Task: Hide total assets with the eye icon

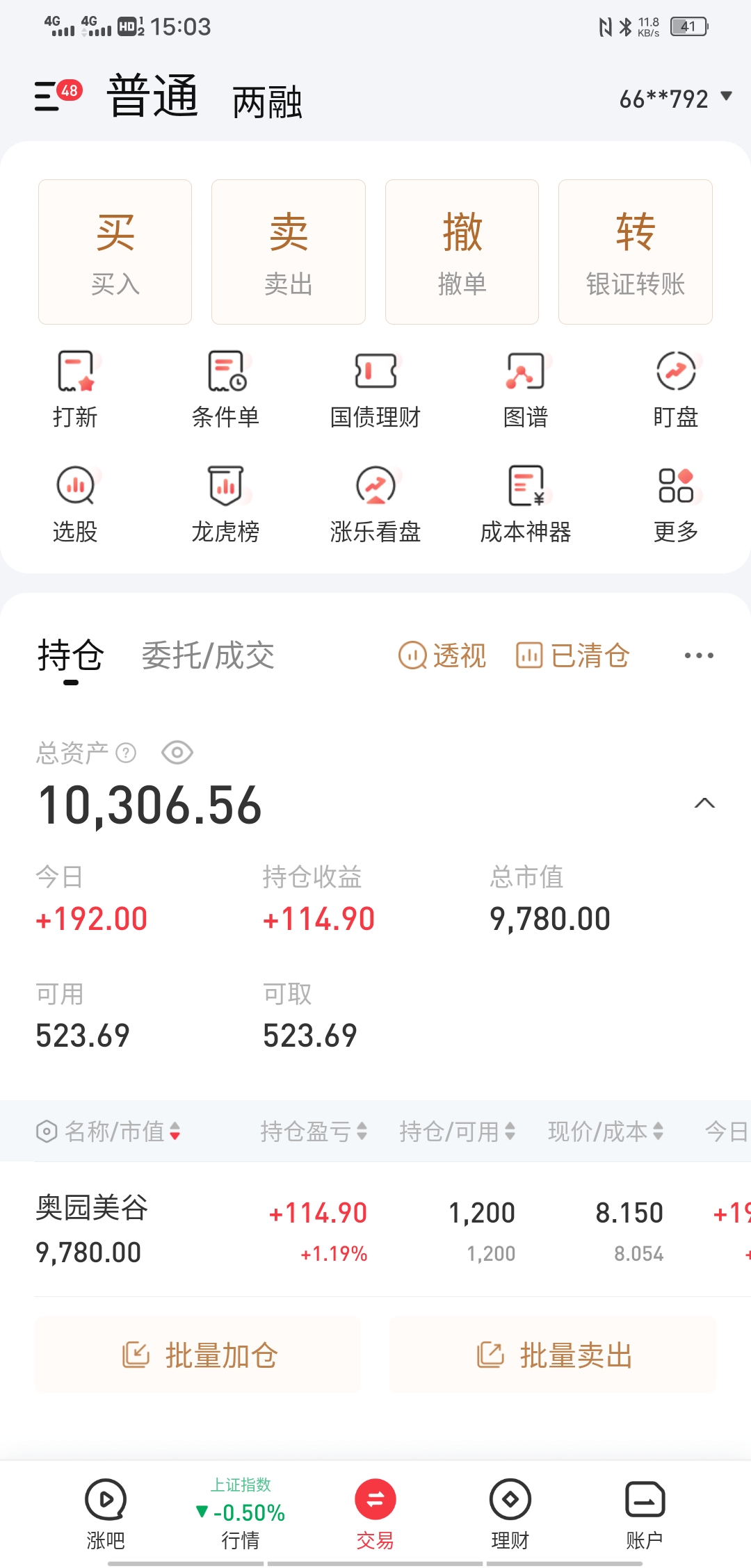Action: point(177,753)
